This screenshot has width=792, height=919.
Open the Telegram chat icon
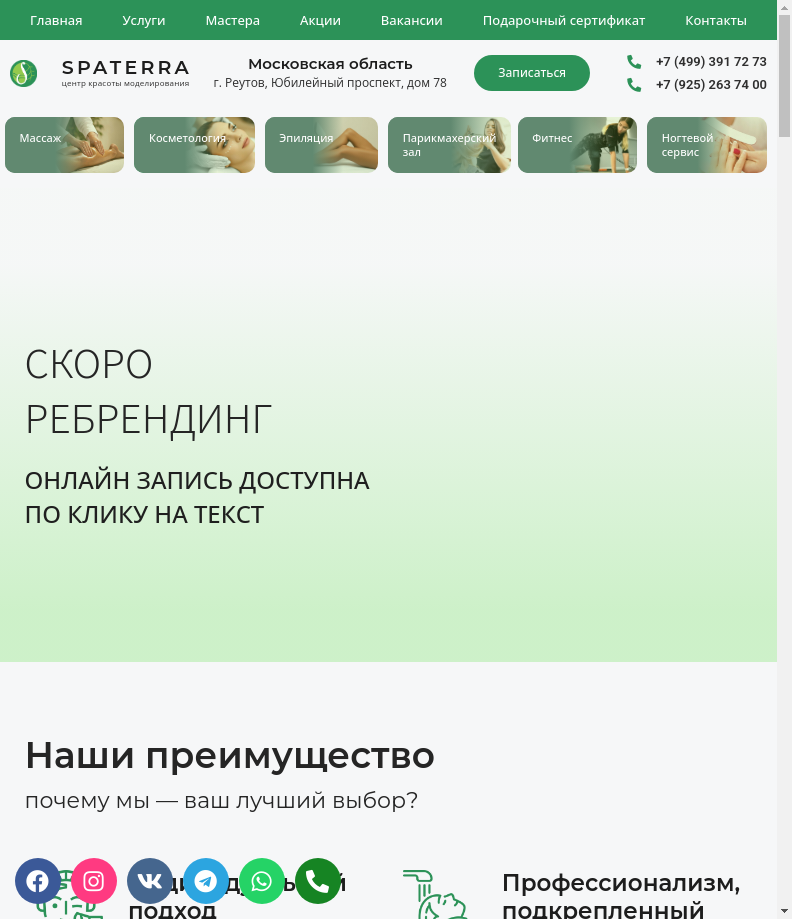coord(206,881)
